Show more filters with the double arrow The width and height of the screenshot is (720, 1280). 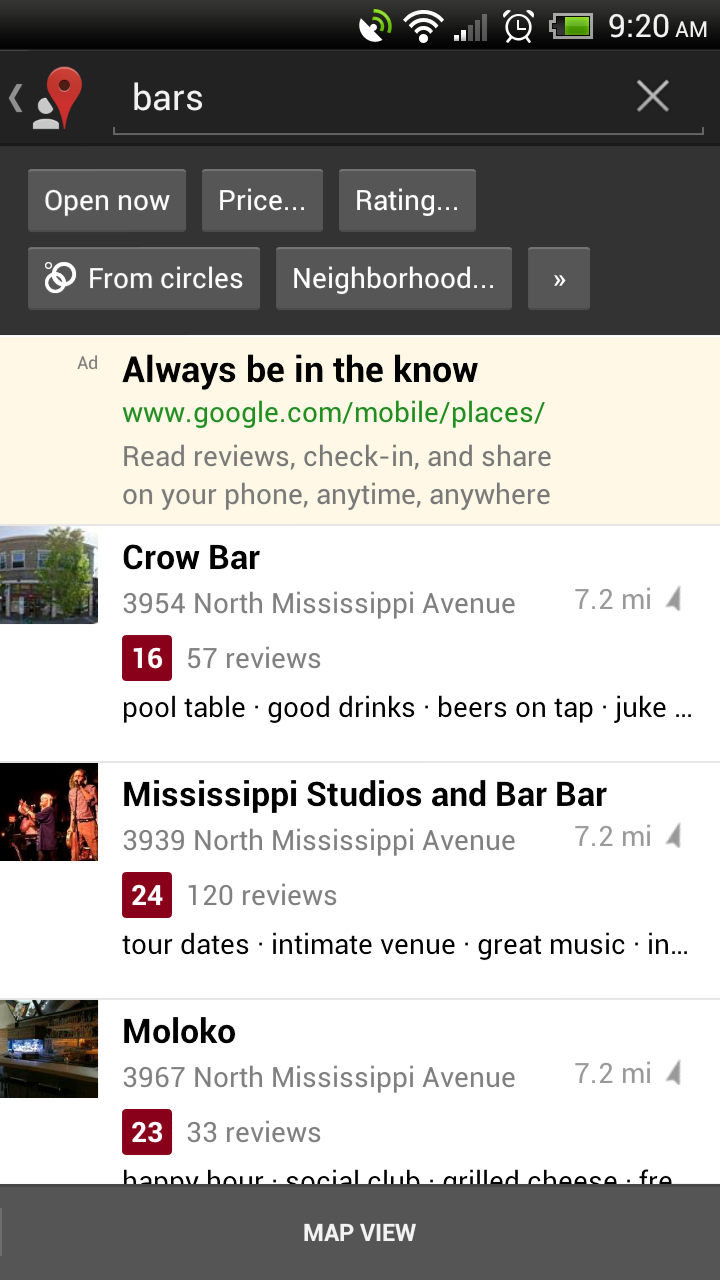tap(559, 279)
